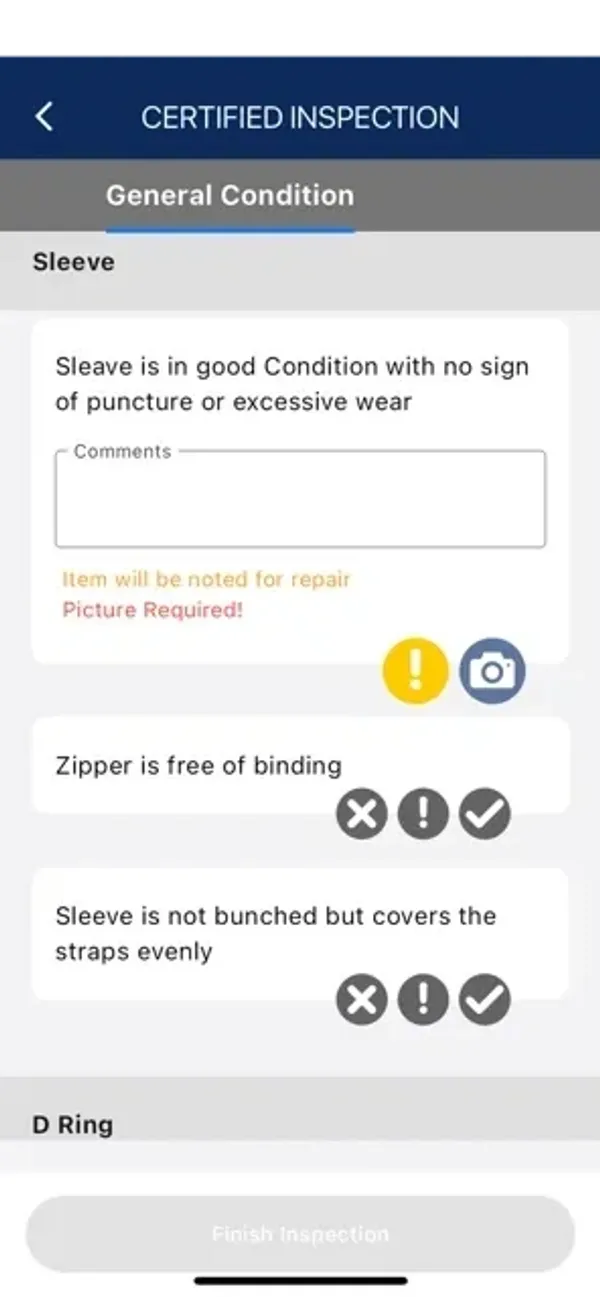
Task: Flag zipper free of binding for repair
Action: pyautogui.click(x=423, y=814)
